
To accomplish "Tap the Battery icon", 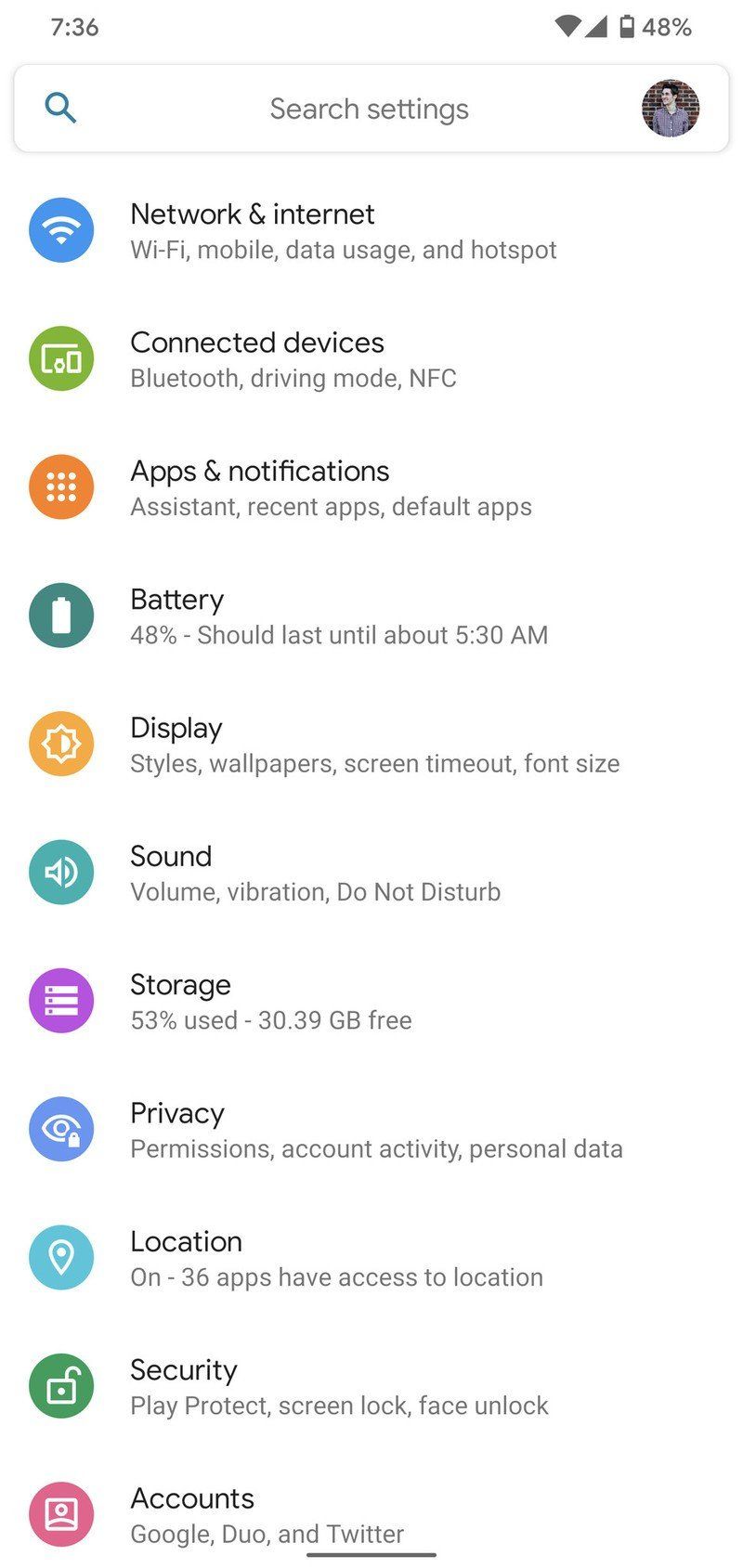I will 61,615.
